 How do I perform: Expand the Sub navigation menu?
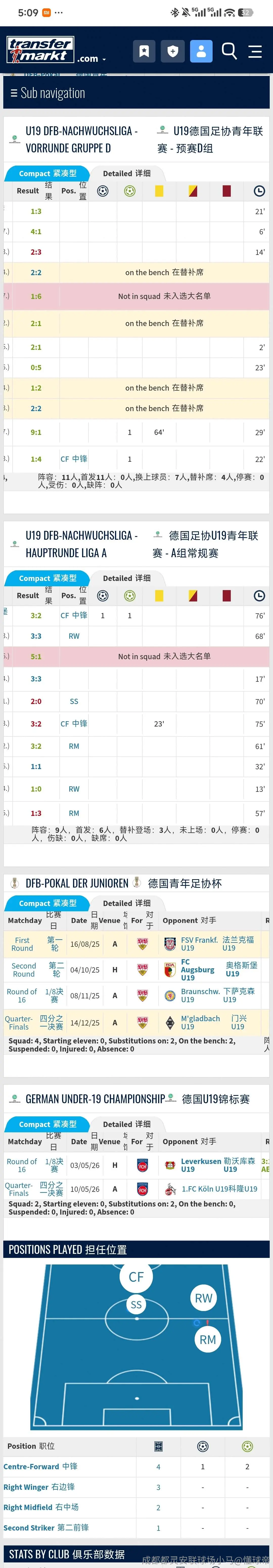click(x=48, y=93)
